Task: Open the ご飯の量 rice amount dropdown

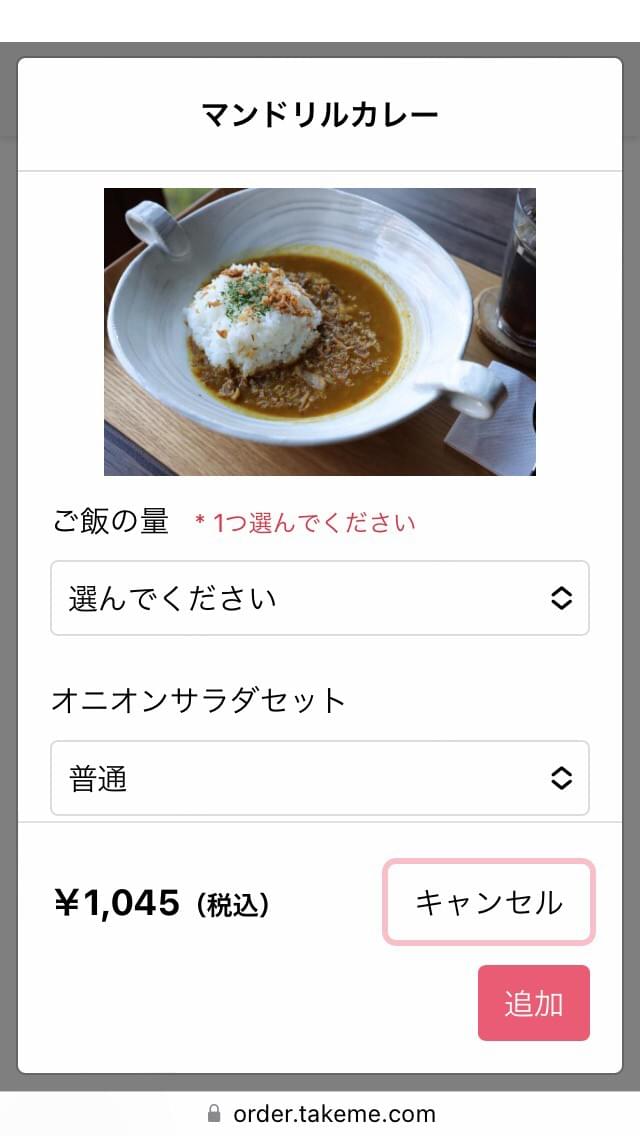Action: tap(319, 598)
